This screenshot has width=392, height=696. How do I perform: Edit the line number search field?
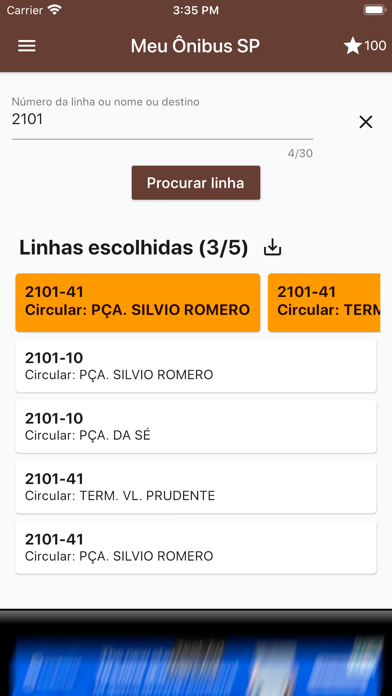click(x=162, y=120)
